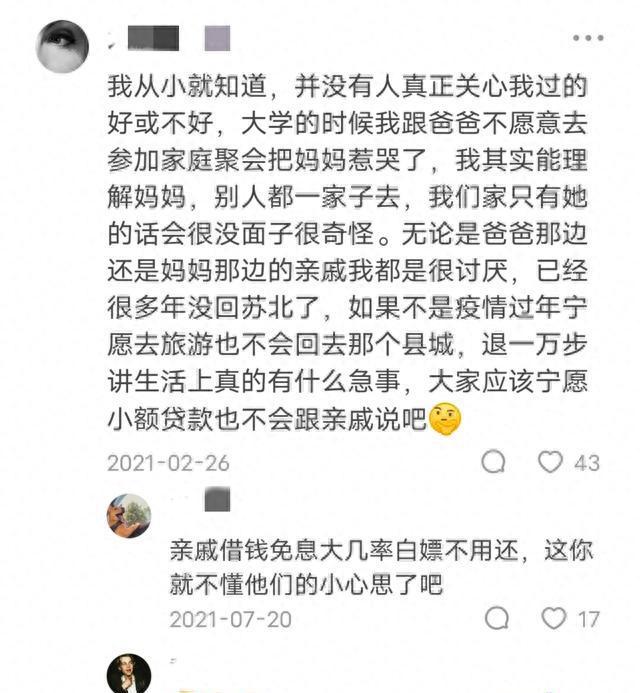The image size is (640, 693).
Task: Open the top commenter's eye avatar profile
Action: click(x=62, y=46)
